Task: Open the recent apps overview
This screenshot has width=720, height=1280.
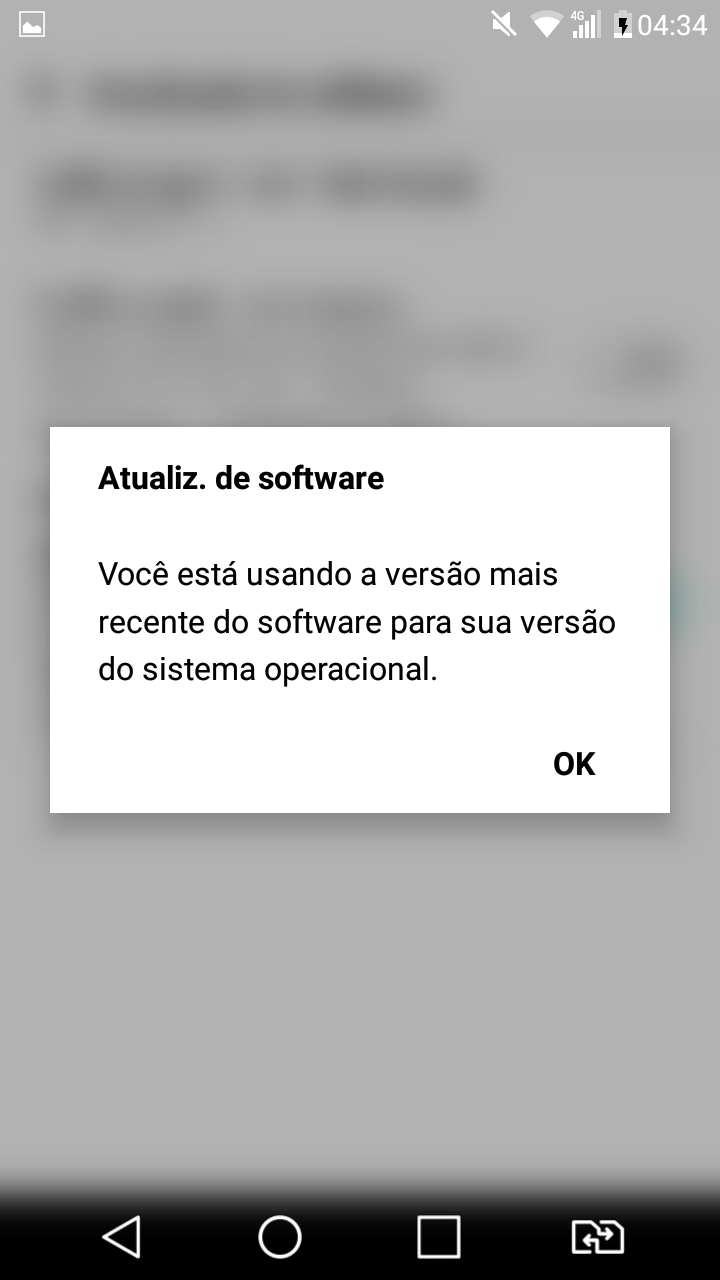Action: pyautogui.click(x=438, y=1237)
